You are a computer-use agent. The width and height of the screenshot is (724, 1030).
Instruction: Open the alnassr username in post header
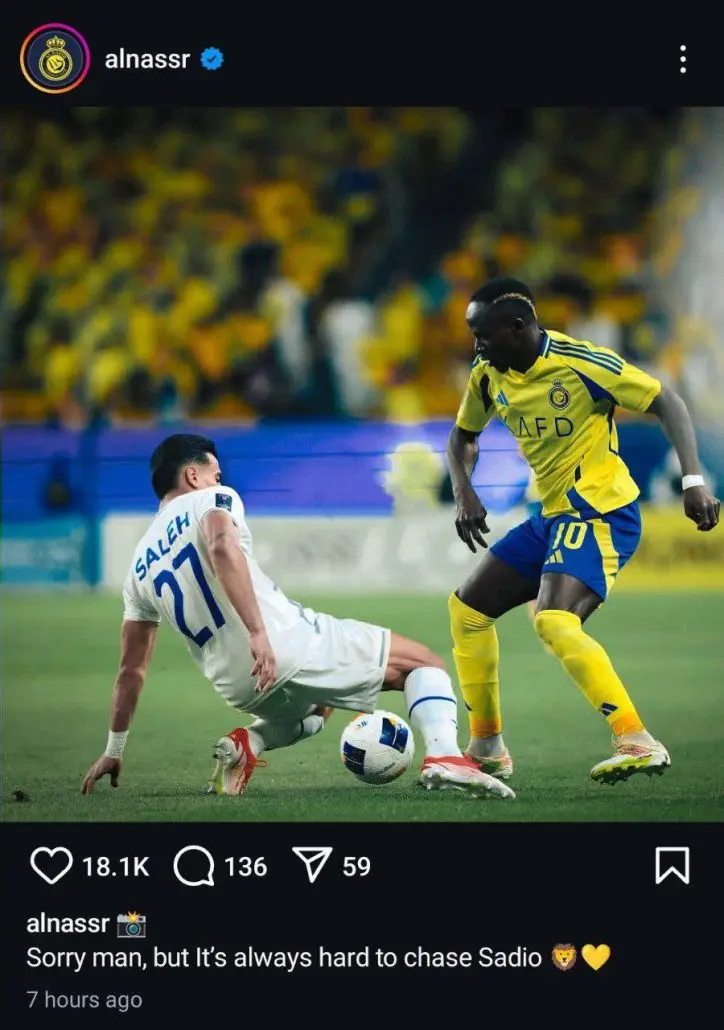(x=147, y=59)
